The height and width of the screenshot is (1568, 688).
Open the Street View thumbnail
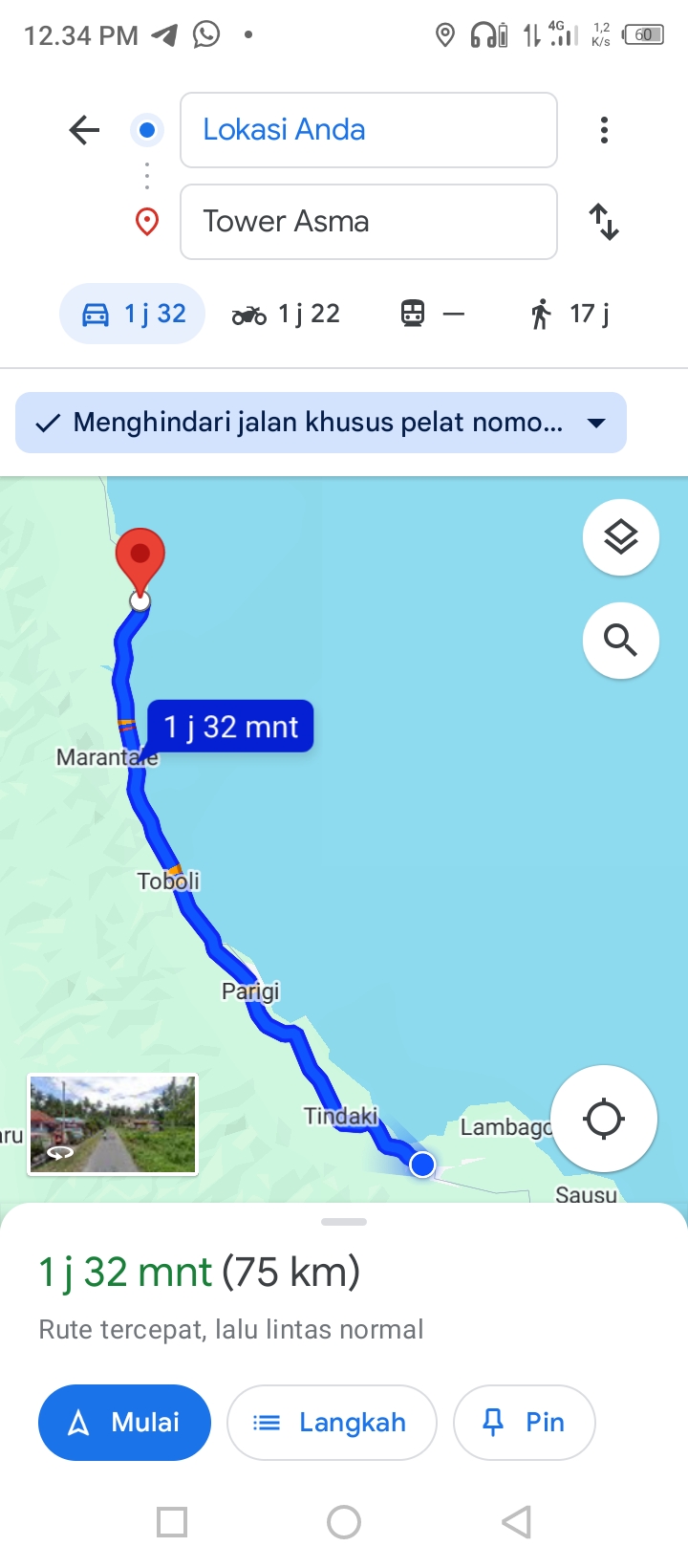(113, 1124)
